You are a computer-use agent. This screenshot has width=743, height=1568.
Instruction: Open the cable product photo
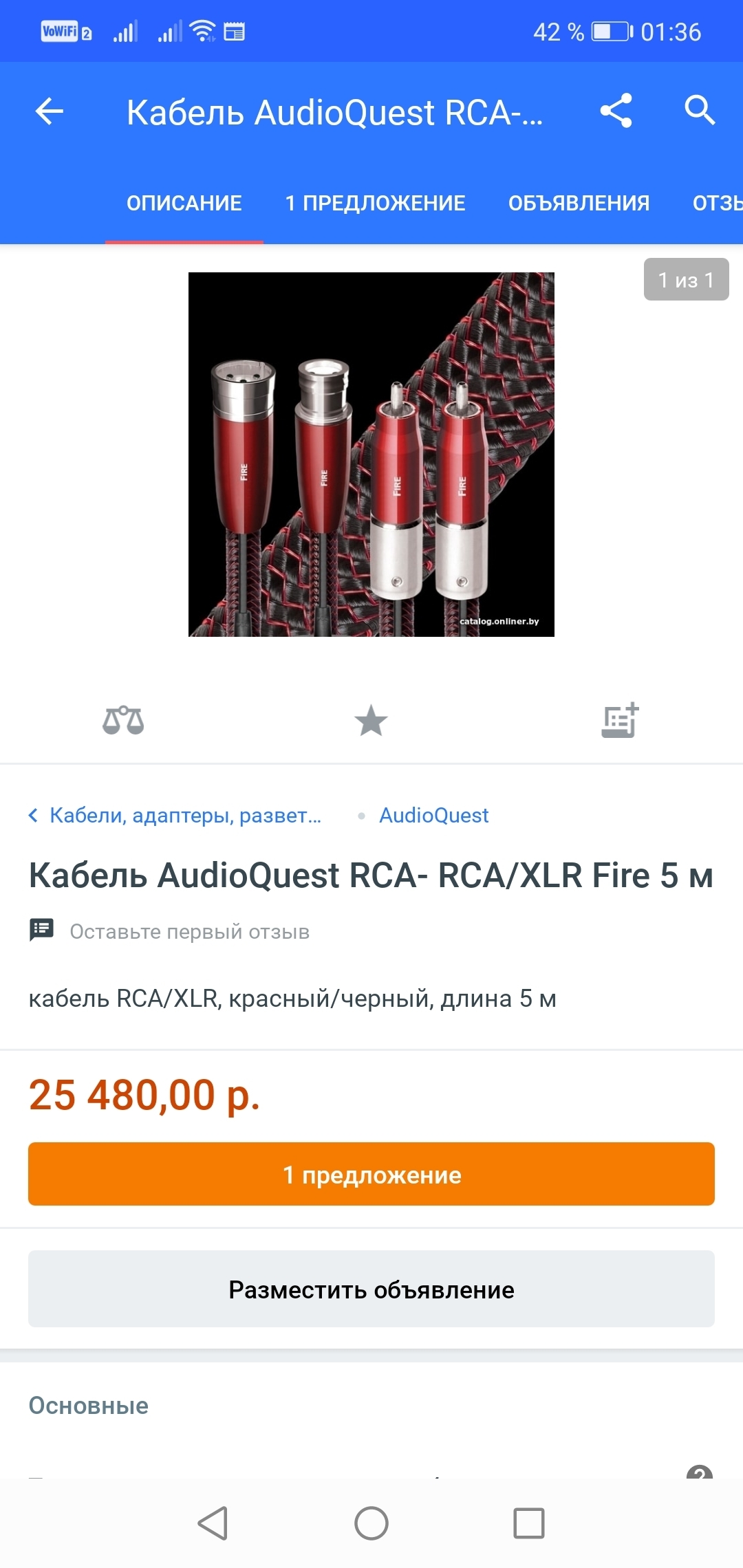click(x=371, y=454)
